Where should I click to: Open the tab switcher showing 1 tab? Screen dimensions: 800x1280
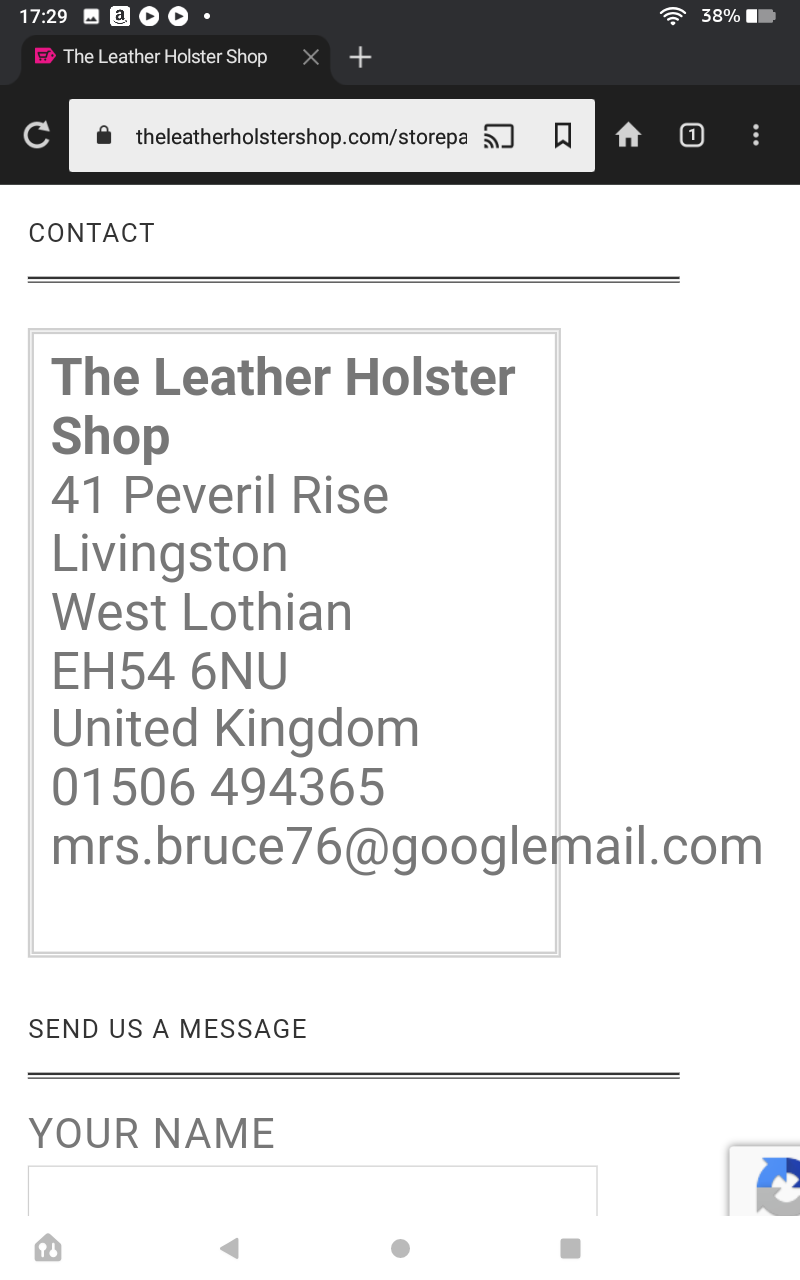pyautogui.click(x=692, y=135)
